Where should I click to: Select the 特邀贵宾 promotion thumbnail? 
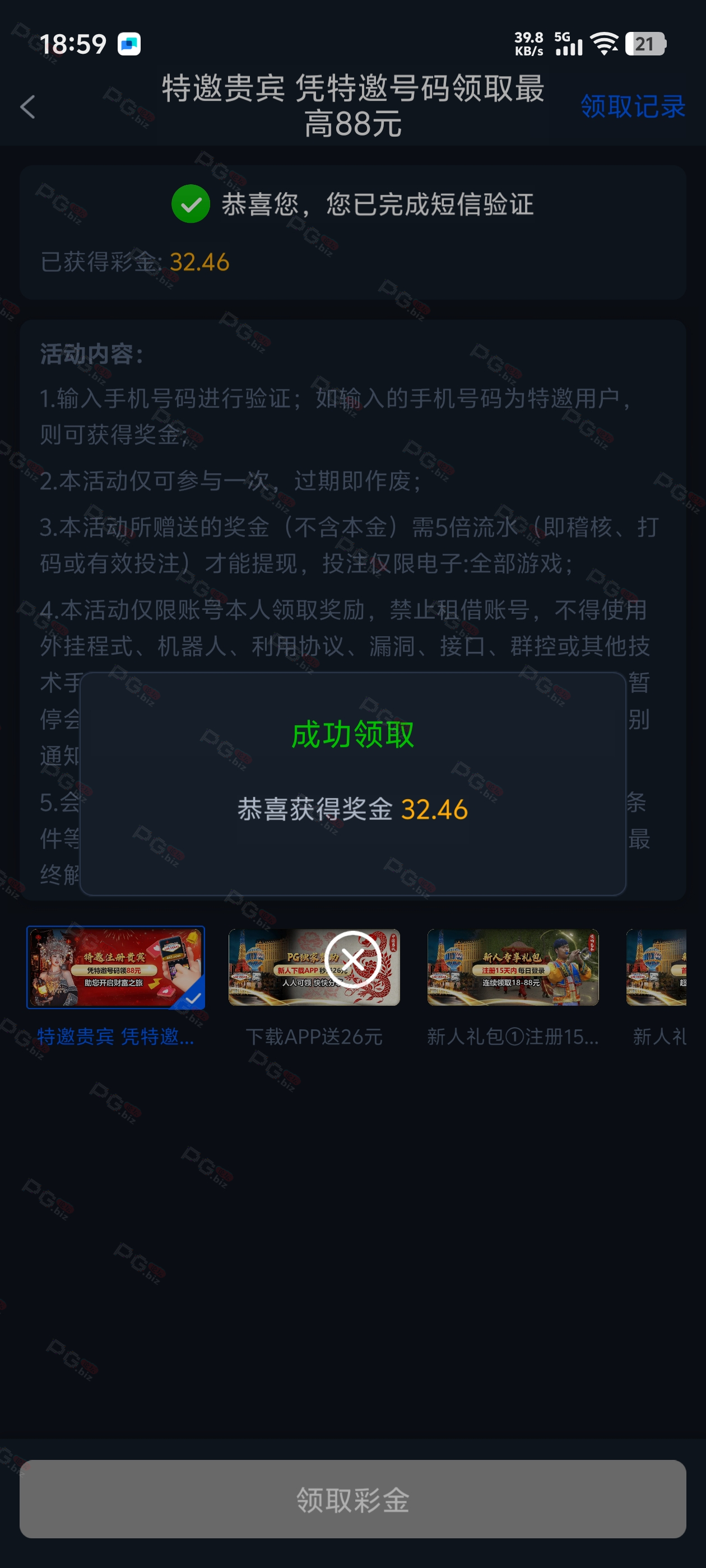click(116, 968)
